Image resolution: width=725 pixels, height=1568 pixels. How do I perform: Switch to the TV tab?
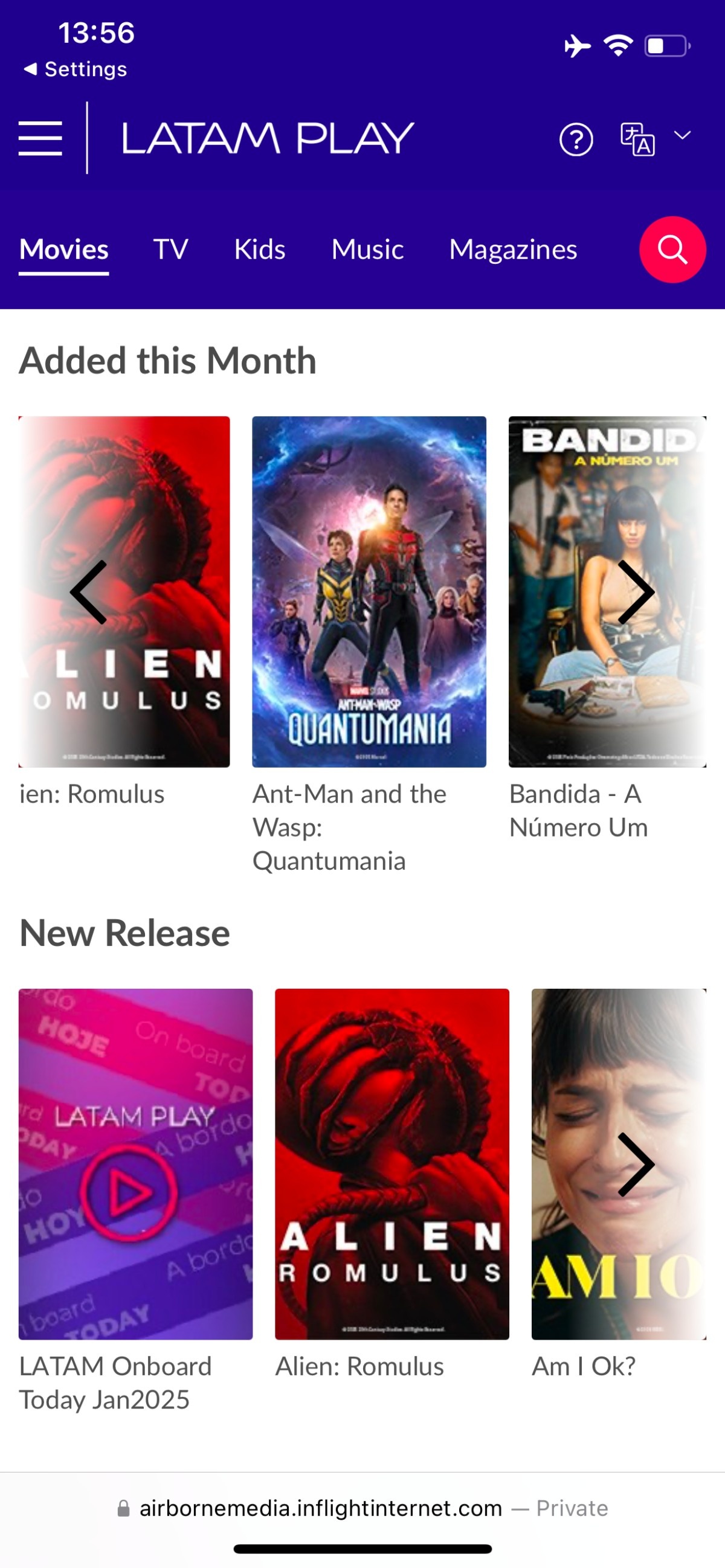coord(170,249)
